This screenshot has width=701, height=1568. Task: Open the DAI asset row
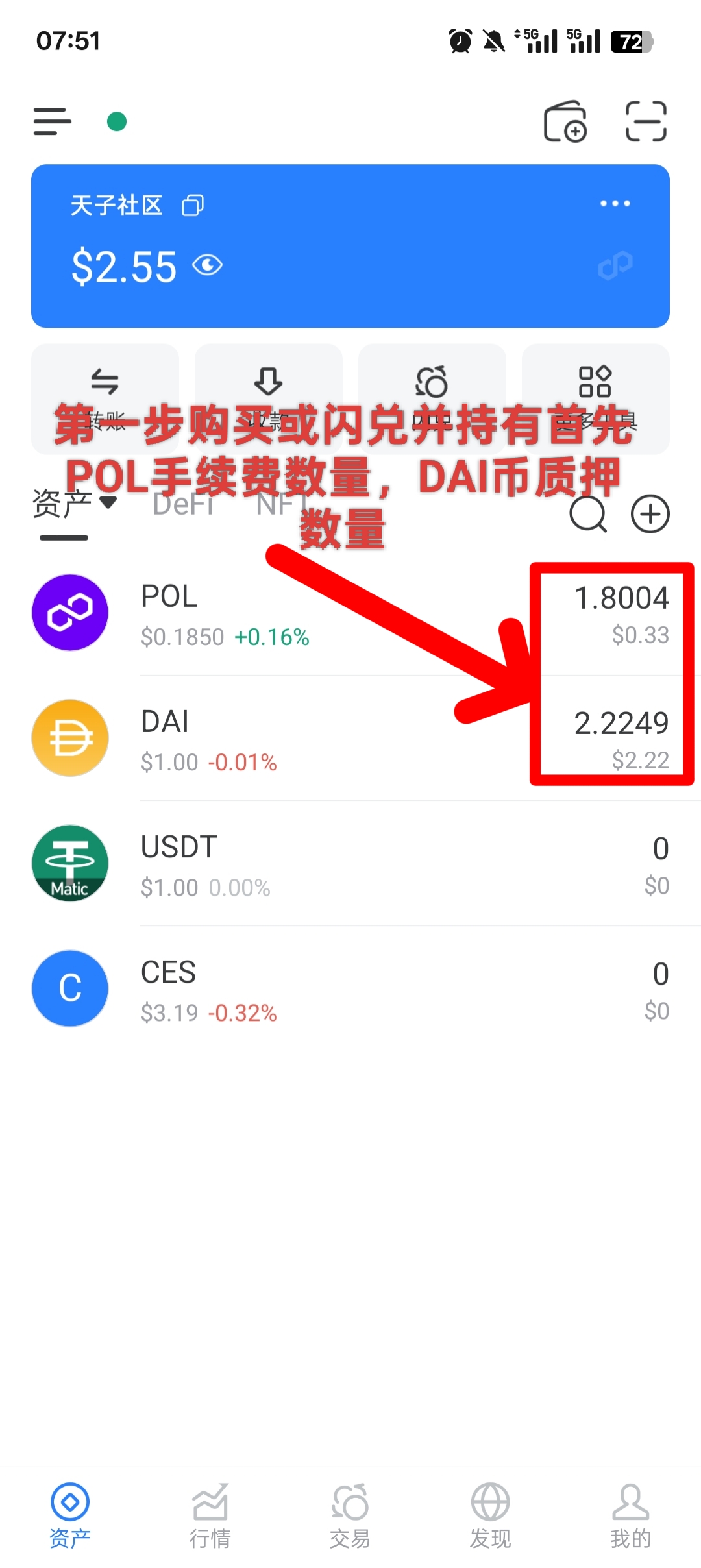click(x=350, y=739)
